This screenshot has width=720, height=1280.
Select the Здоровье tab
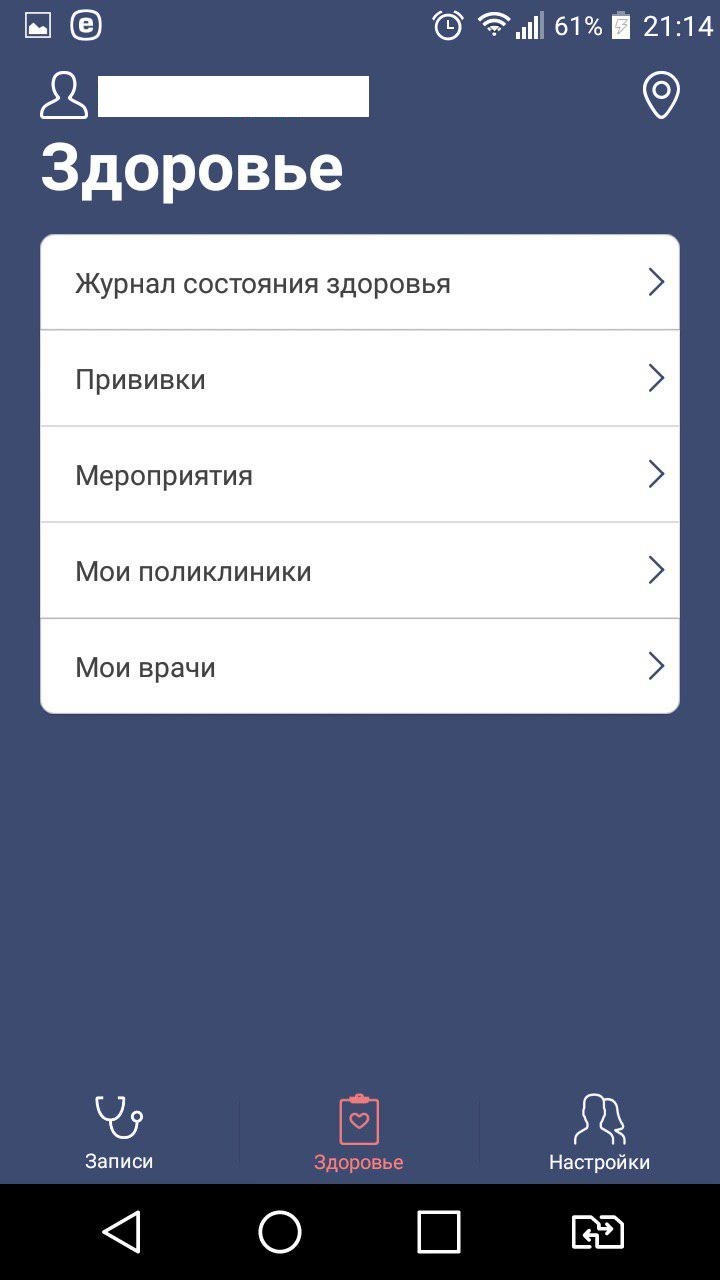359,1134
